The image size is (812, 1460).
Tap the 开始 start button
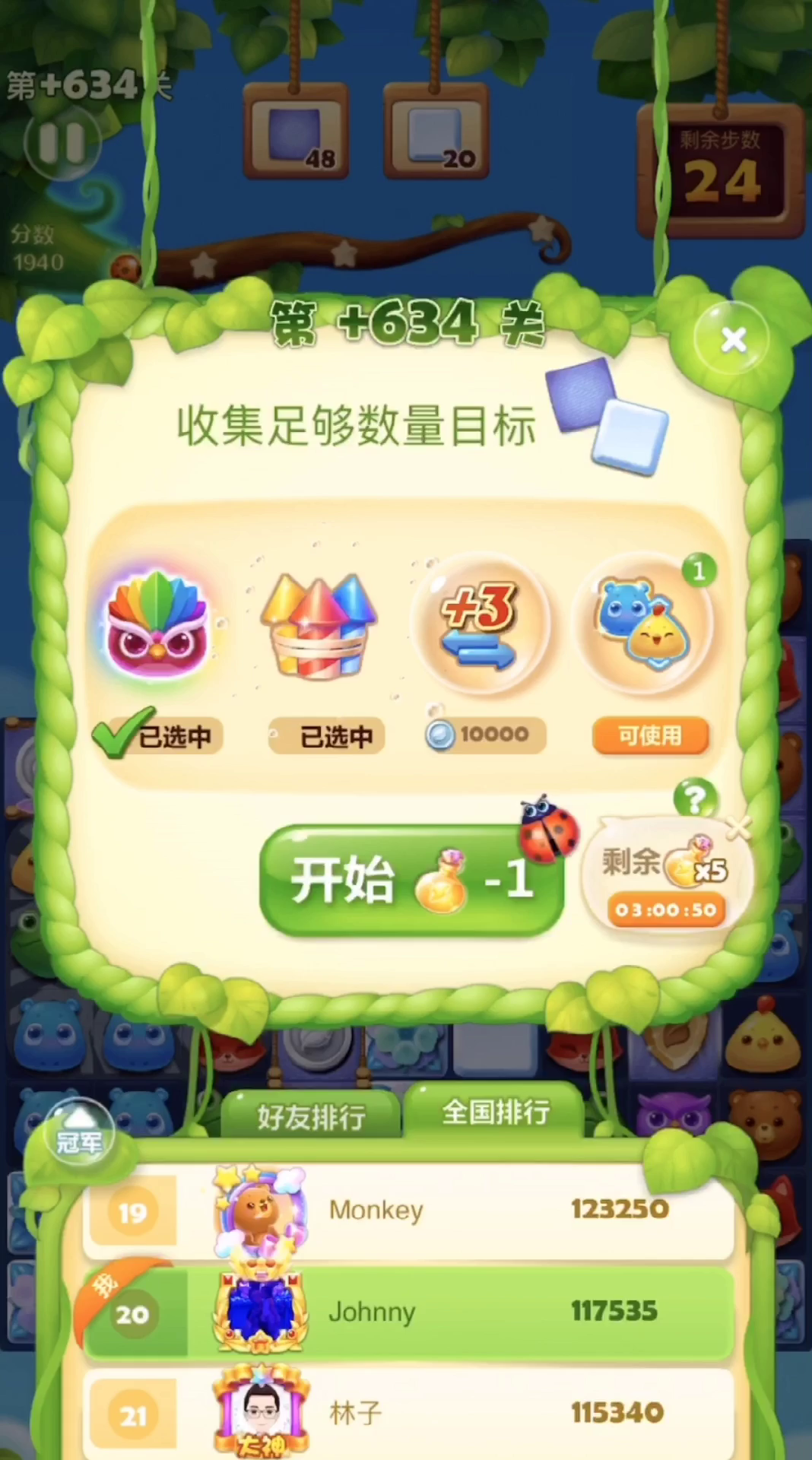411,880
